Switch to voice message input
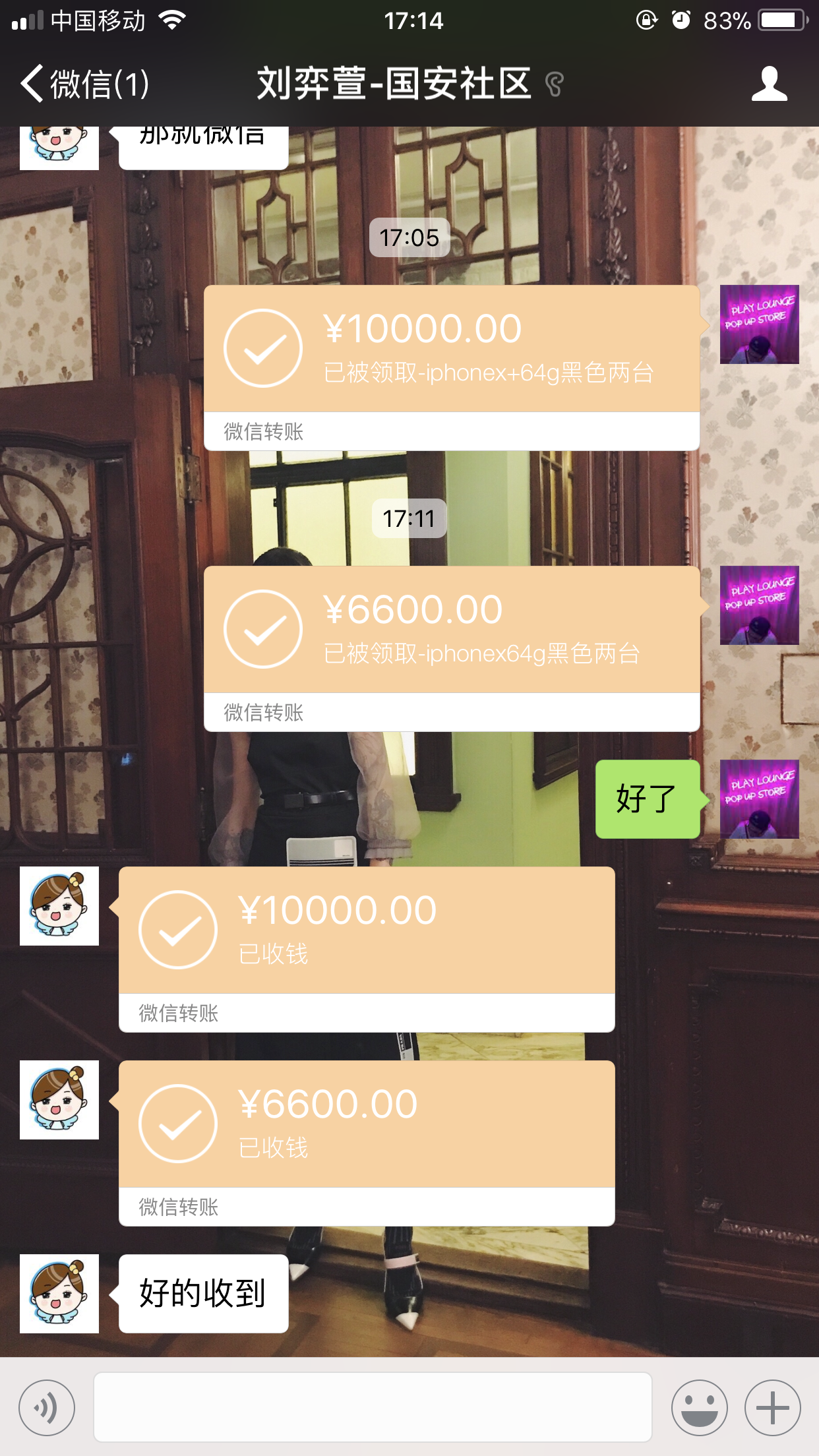This screenshot has height=1456, width=819. tap(47, 1407)
